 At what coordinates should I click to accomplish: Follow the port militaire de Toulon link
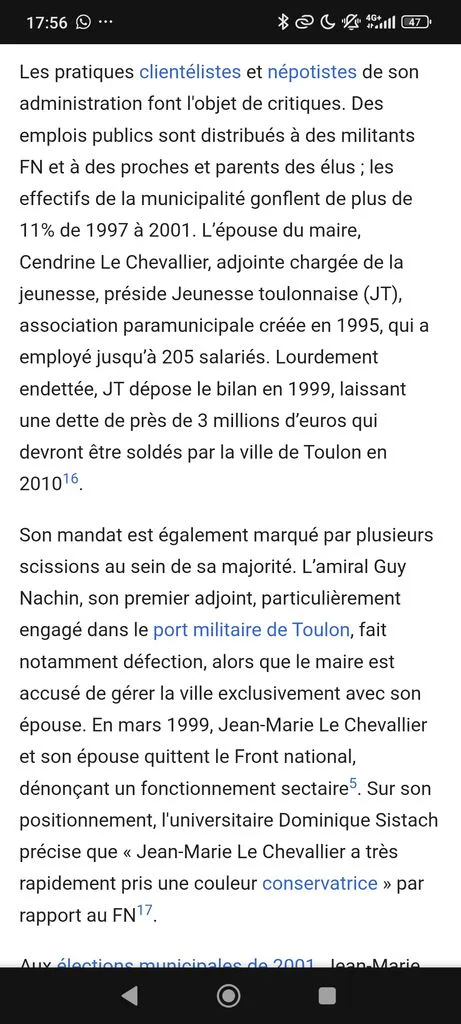(251, 630)
